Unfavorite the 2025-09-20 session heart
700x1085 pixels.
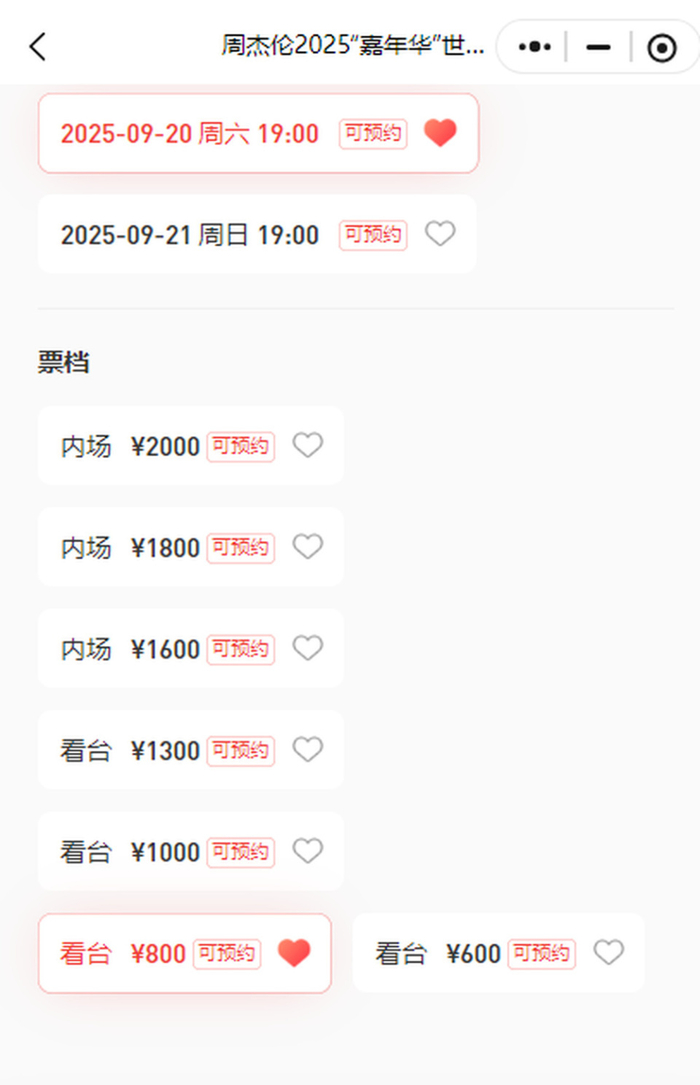(440, 133)
